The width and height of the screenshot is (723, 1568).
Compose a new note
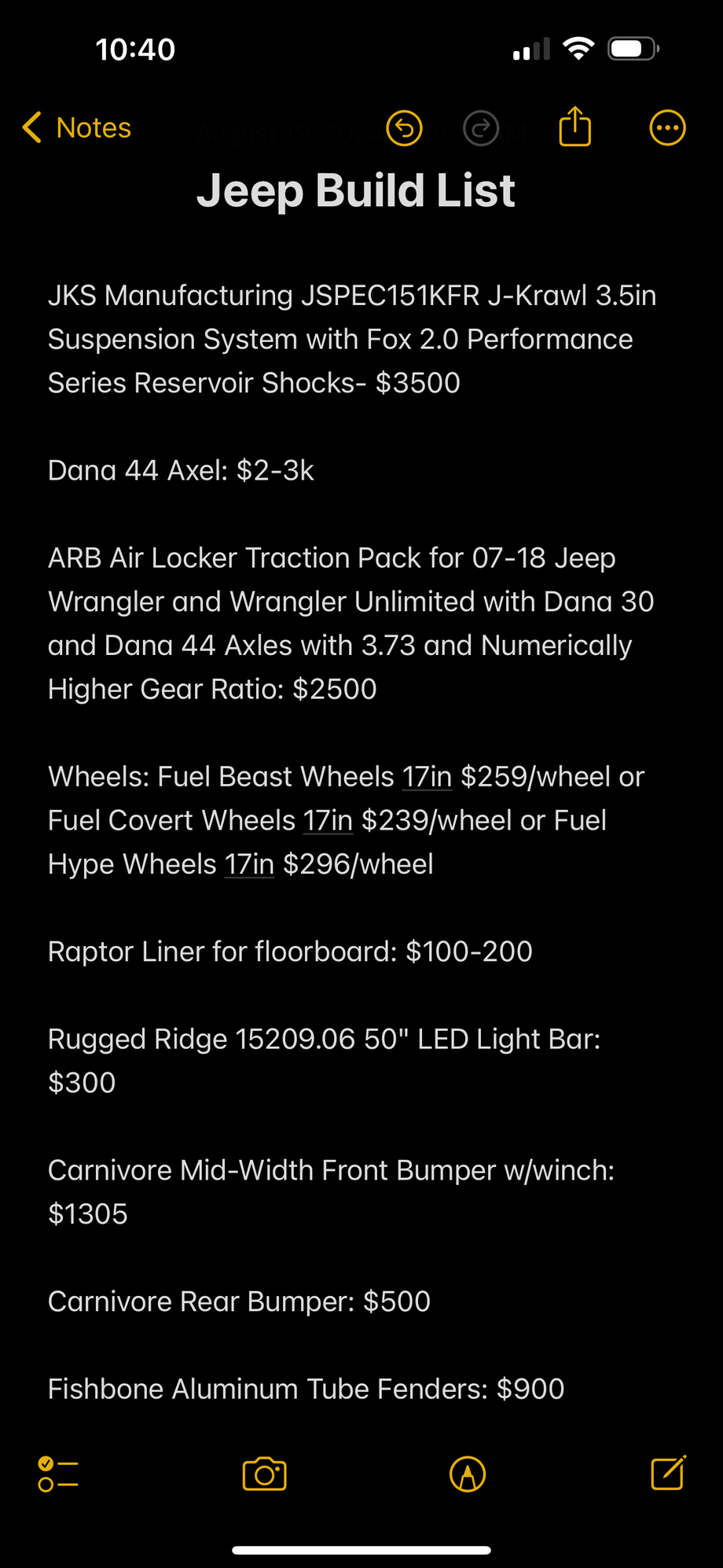[x=668, y=1473]
